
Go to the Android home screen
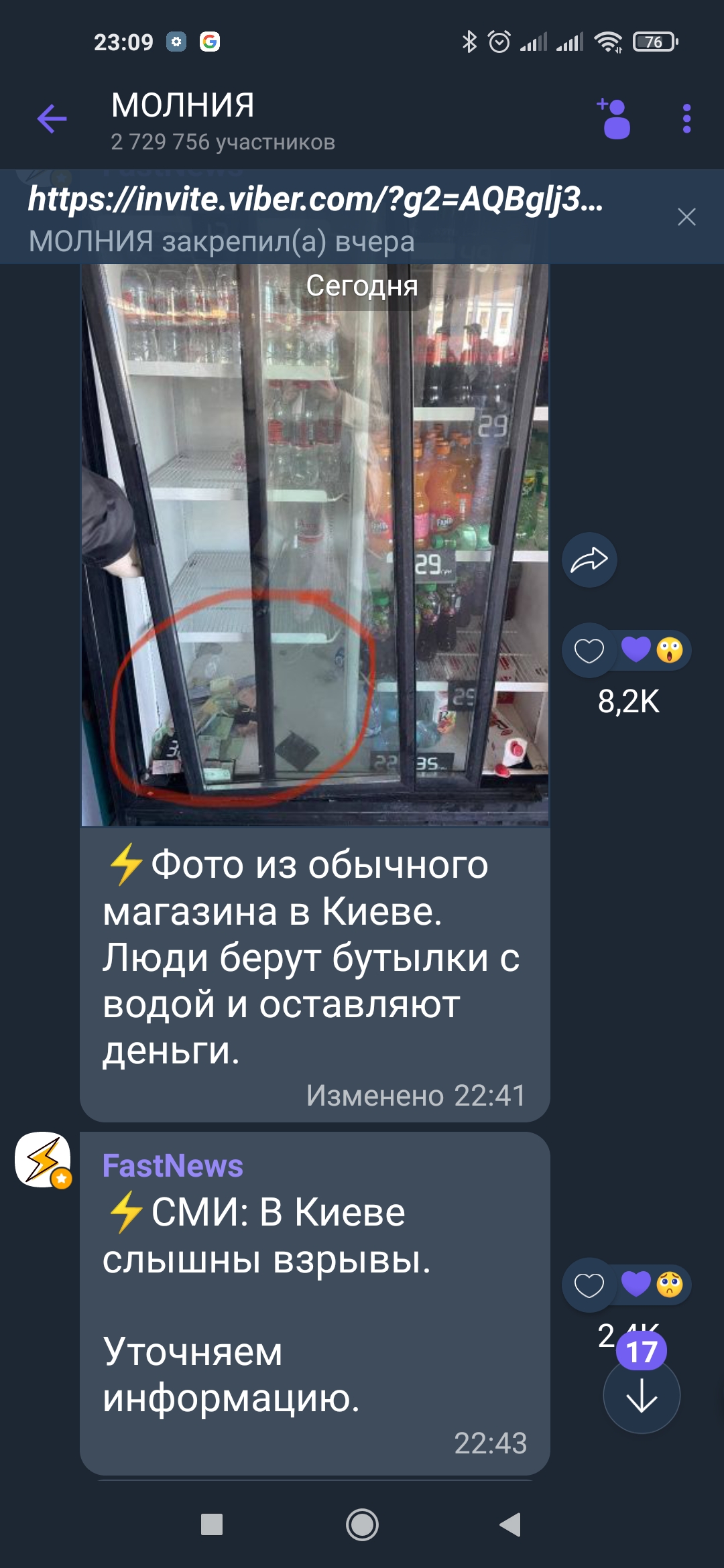click(362, 1525)
